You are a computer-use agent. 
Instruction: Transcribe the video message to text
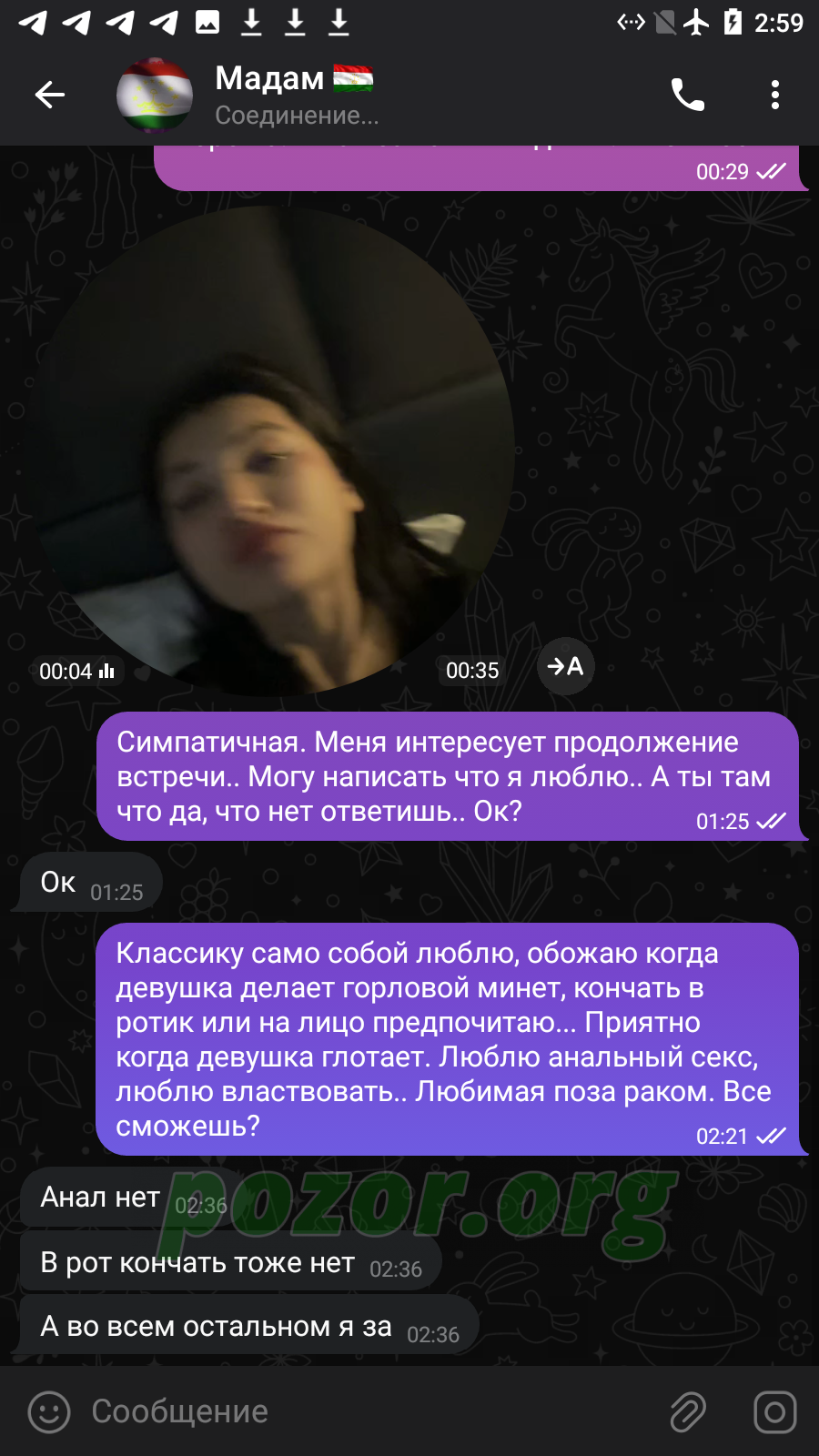(x=565, y=667)
